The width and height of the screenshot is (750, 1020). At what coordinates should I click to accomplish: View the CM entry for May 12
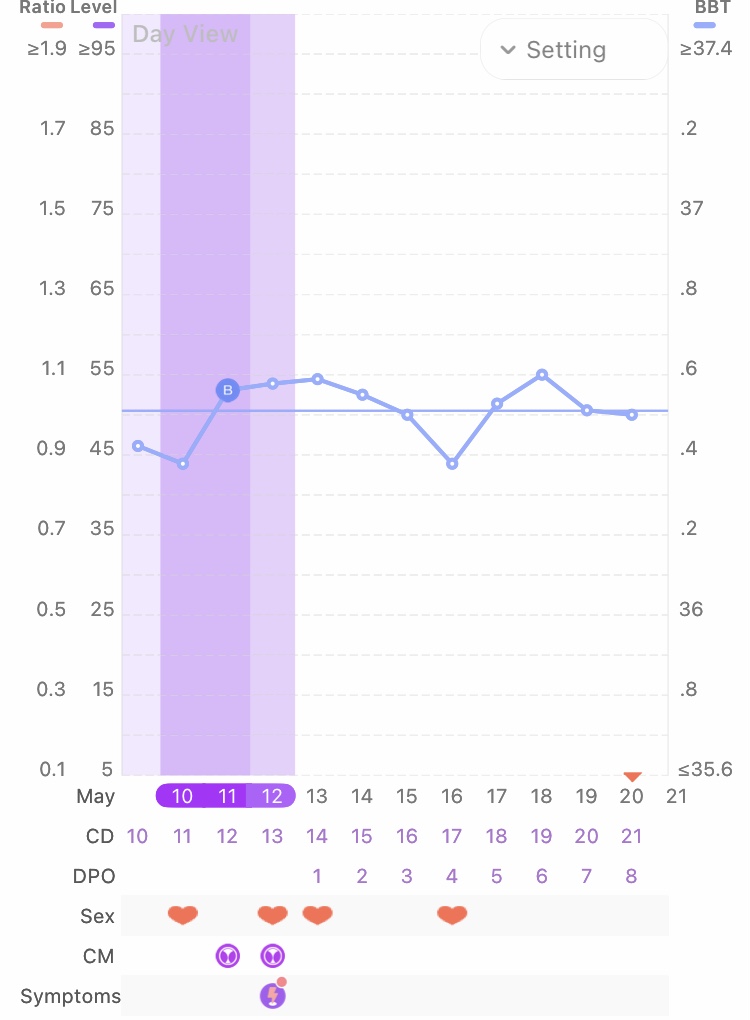273,956
